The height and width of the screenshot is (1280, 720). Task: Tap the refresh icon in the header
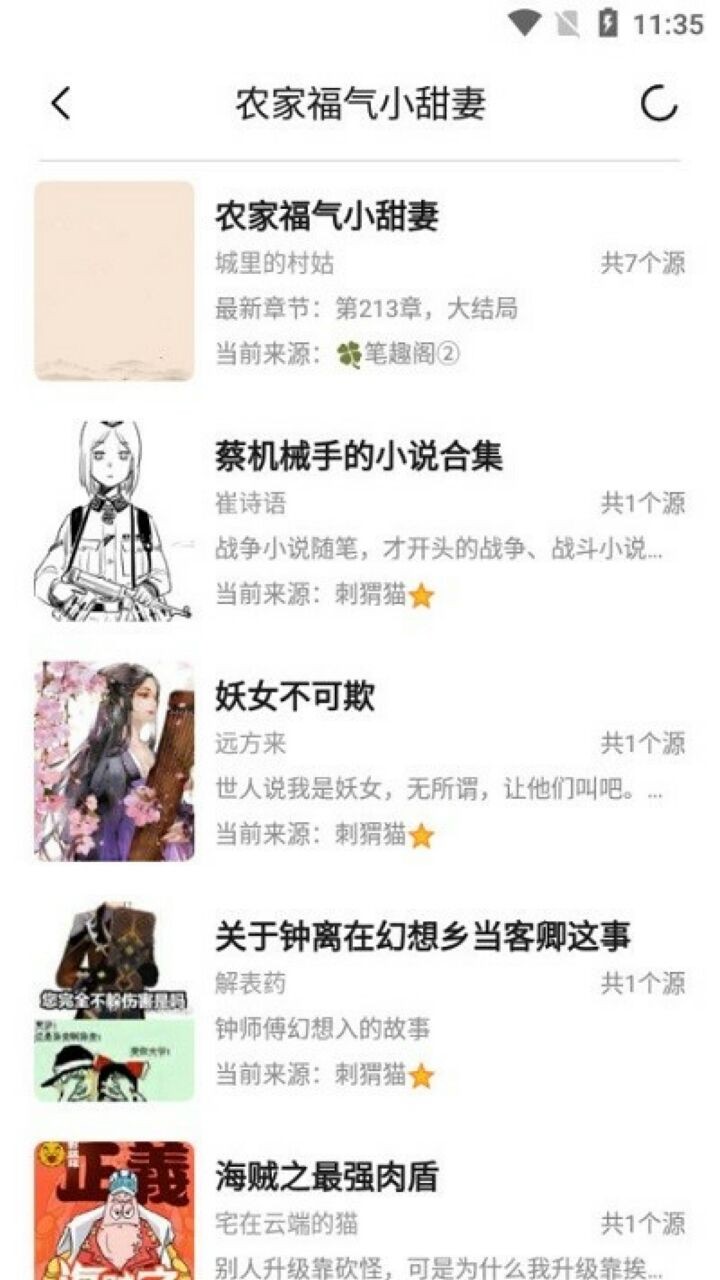[659, 103]
